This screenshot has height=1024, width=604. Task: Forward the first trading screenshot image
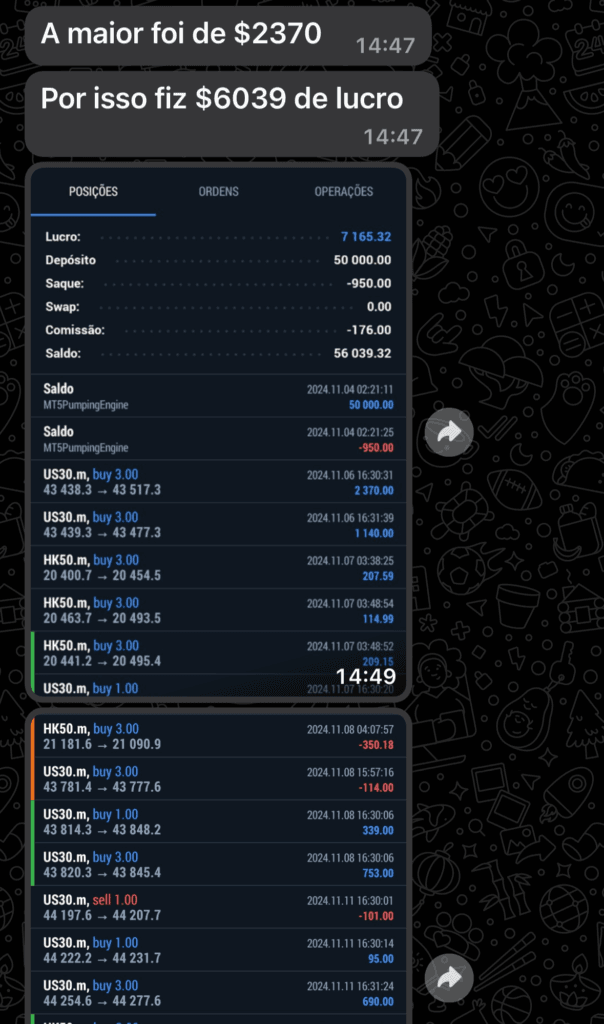449,433
